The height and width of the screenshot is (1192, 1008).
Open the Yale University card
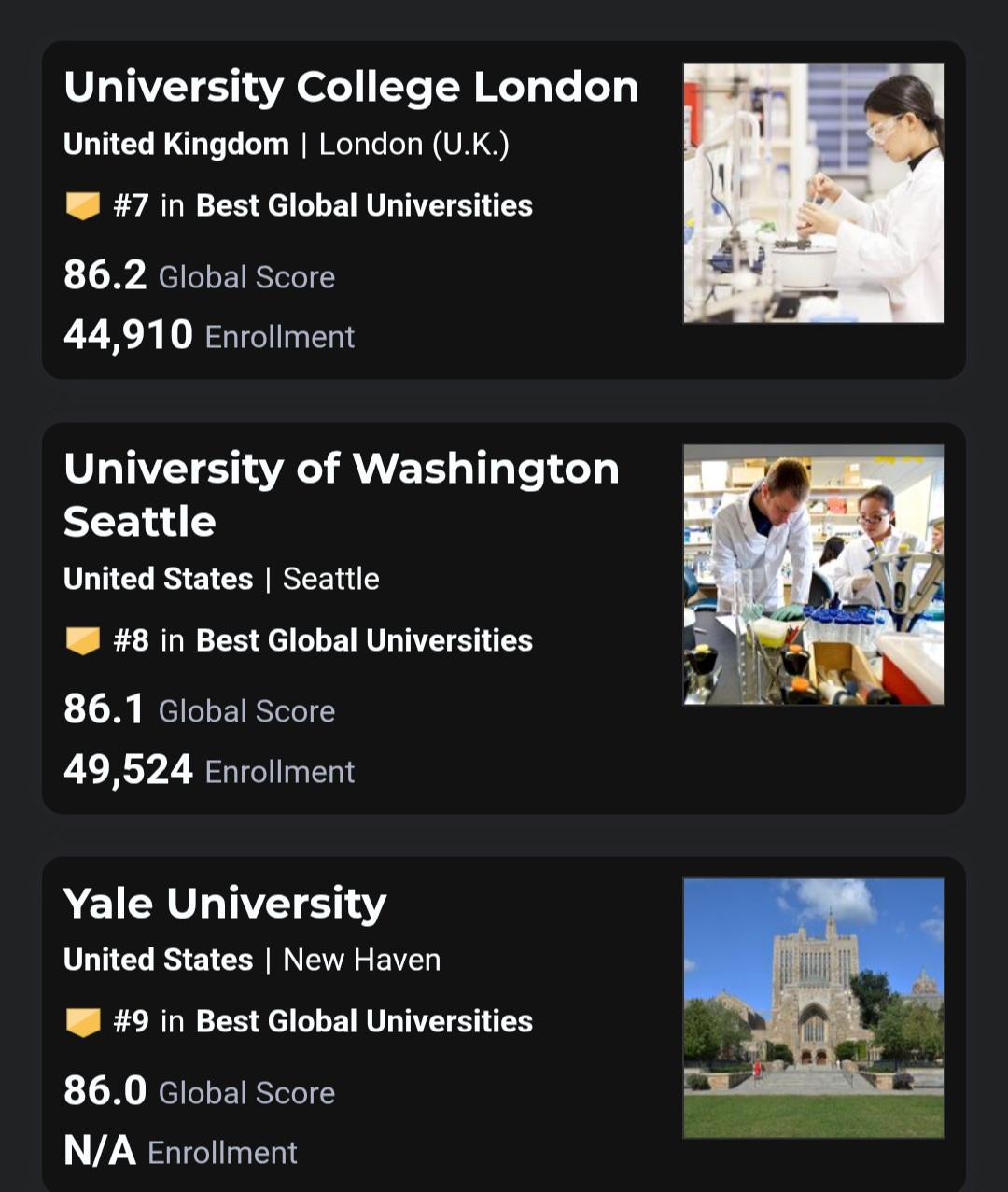coord(225,904)
